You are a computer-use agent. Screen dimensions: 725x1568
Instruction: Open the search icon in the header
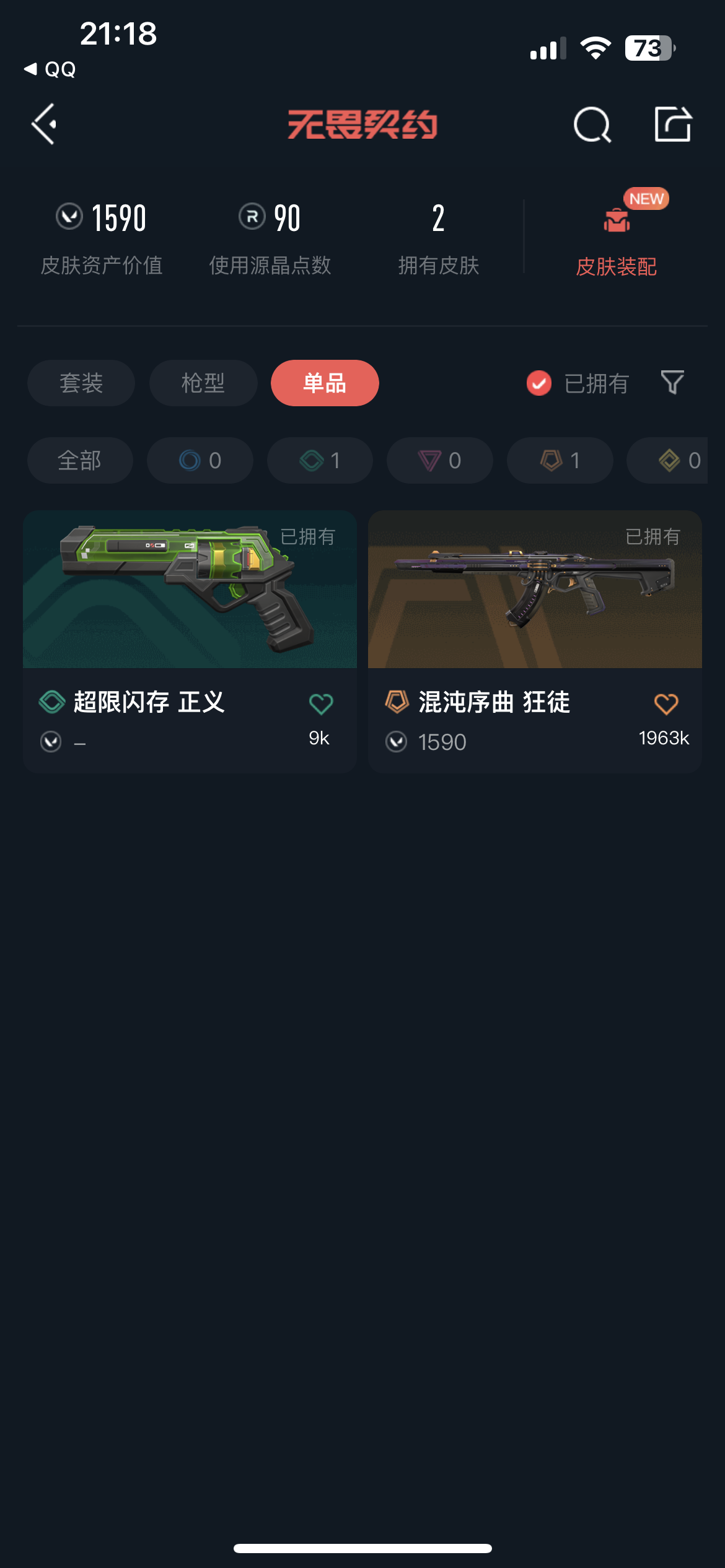592,124
